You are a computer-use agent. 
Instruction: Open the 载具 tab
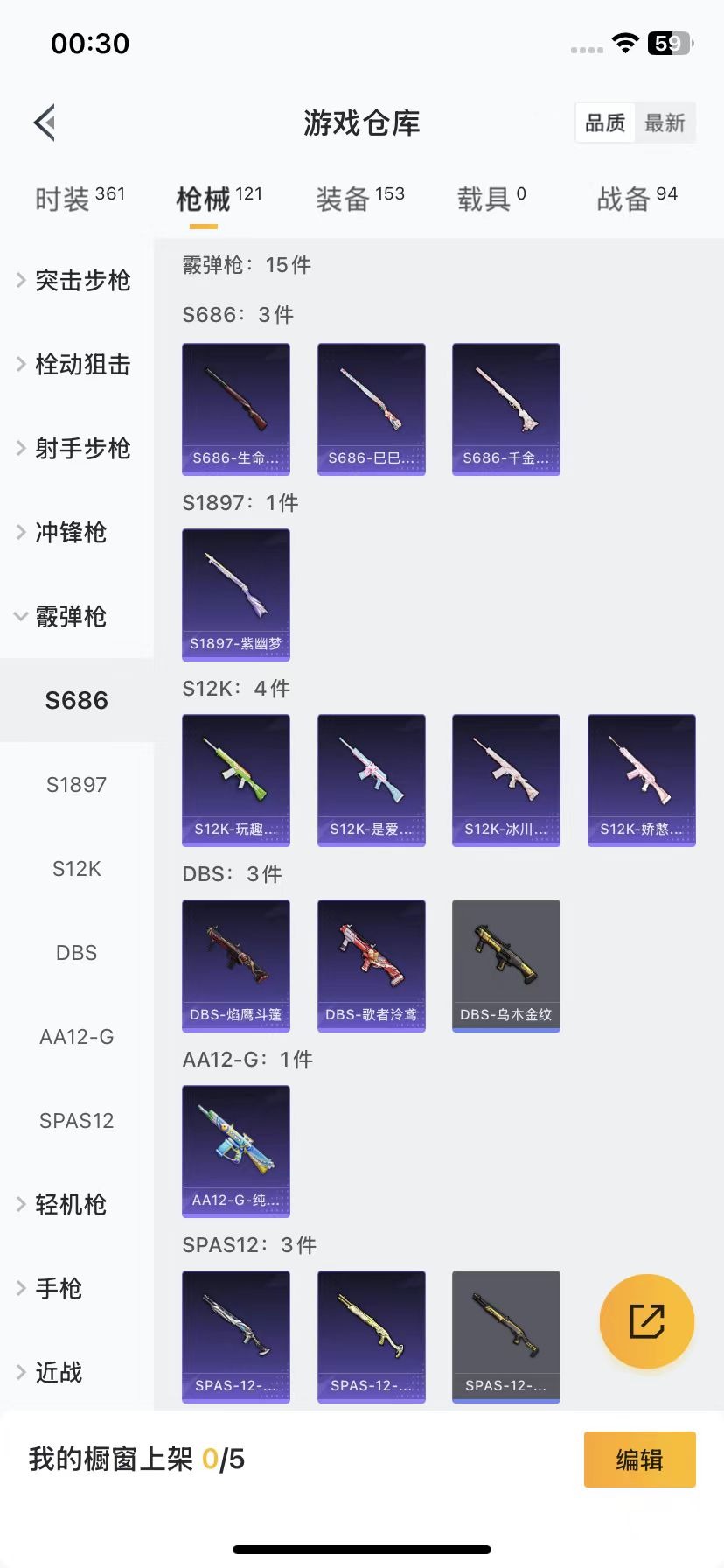pos(491,199)
